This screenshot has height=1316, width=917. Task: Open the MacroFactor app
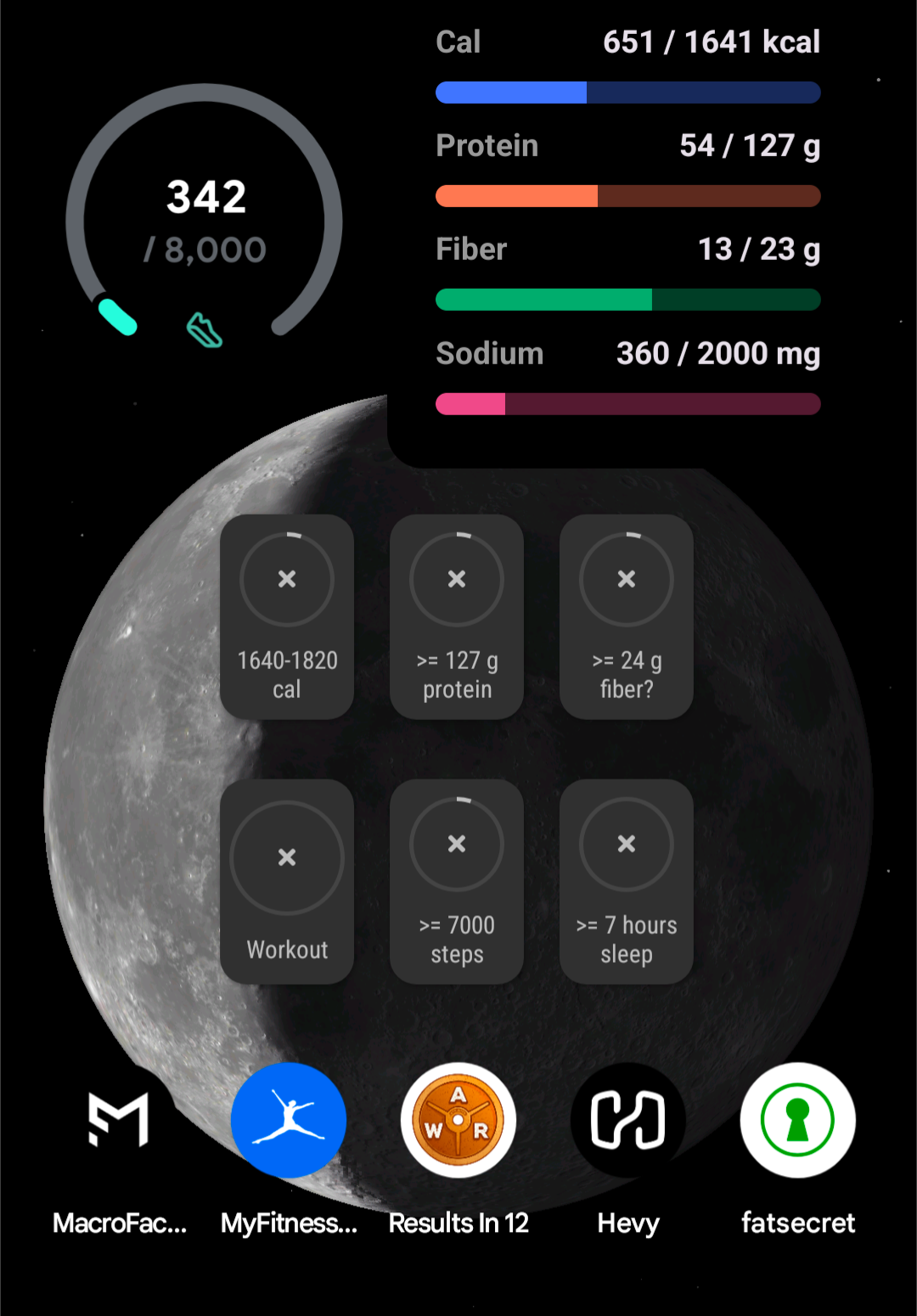tap(119, 1121)
